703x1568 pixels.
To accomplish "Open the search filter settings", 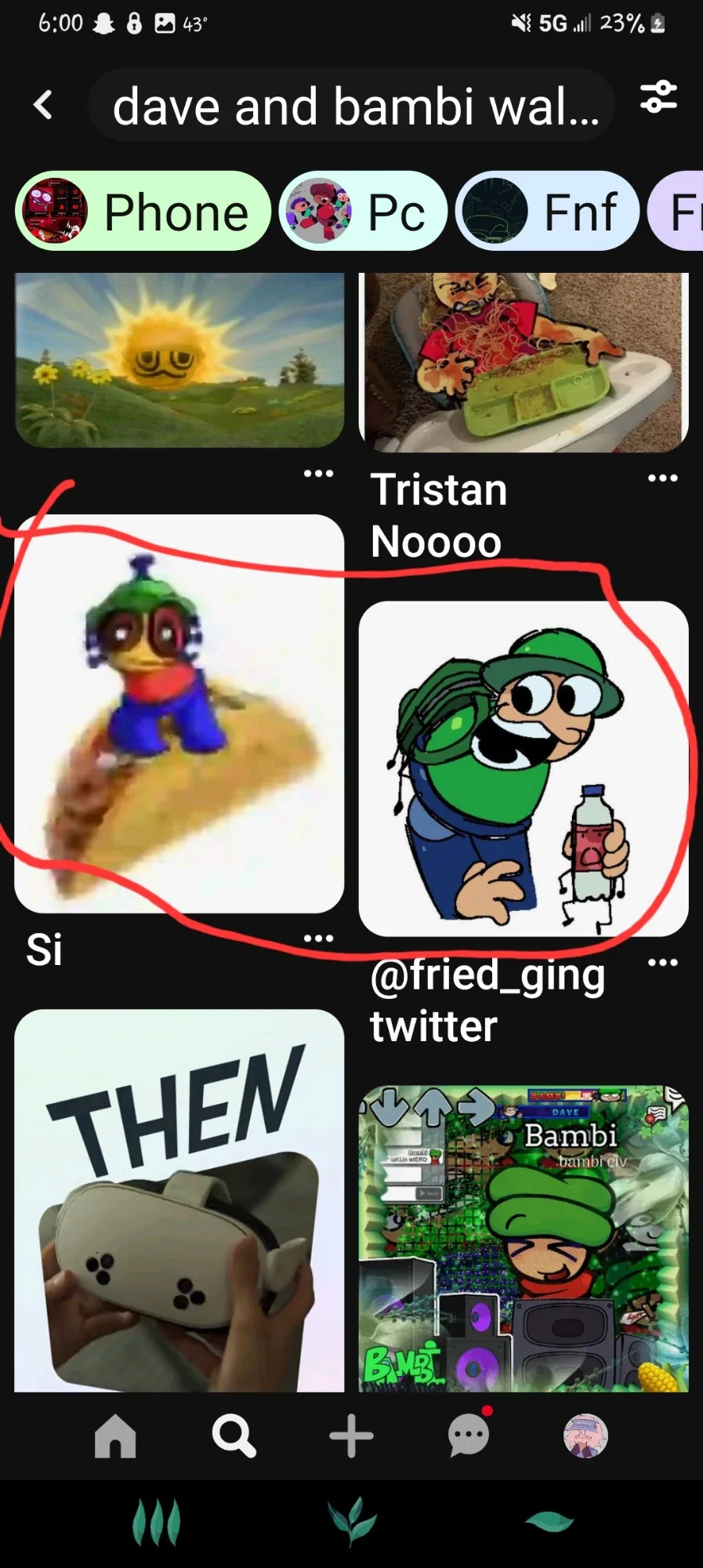I will tap(658, 97).
